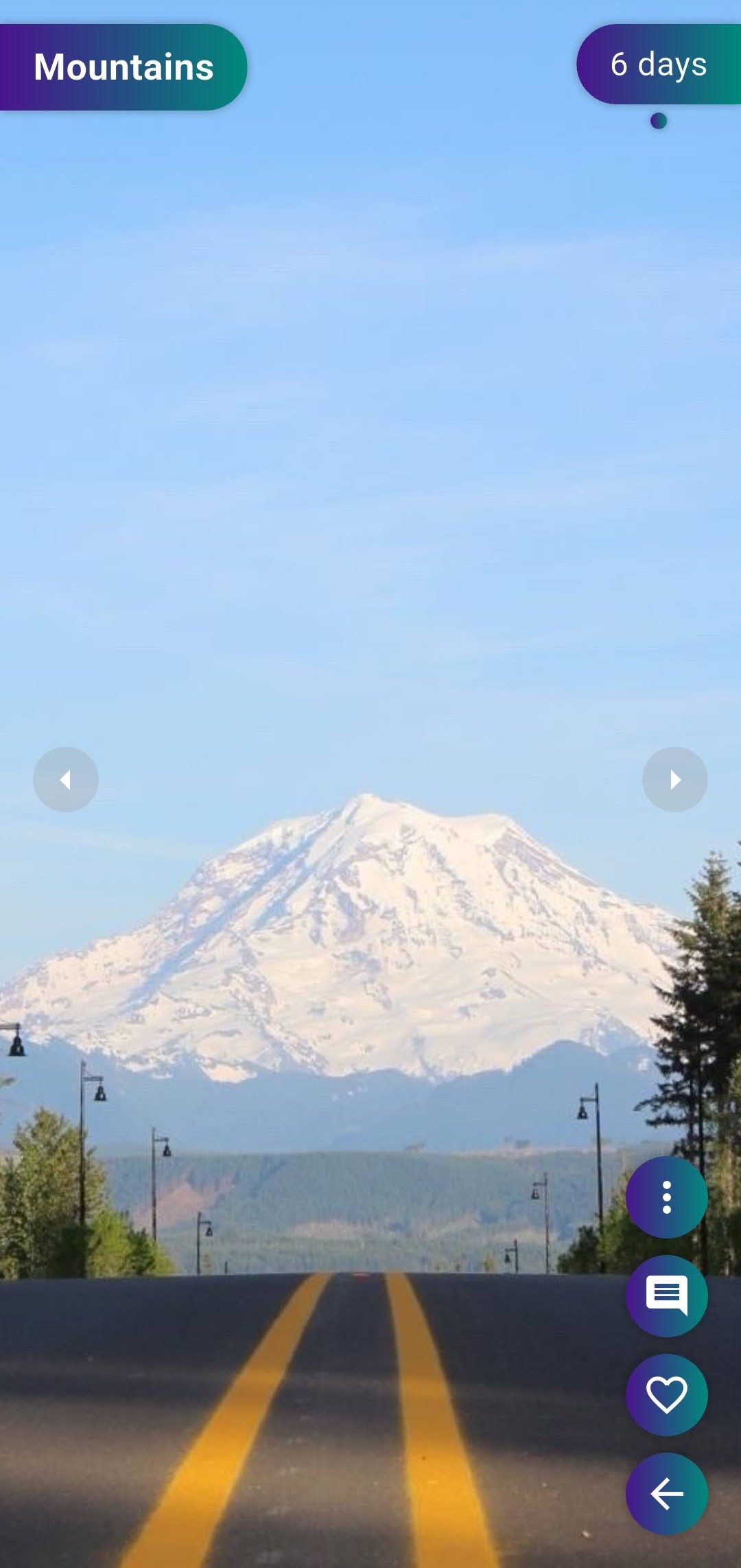
Task: Open the three-dot more options button
Action: (666, 1197)
